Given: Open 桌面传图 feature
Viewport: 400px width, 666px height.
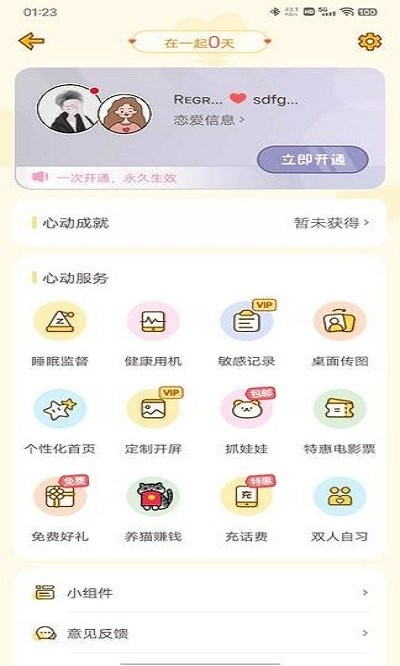Looking at the screenshot, I should 340,335.
